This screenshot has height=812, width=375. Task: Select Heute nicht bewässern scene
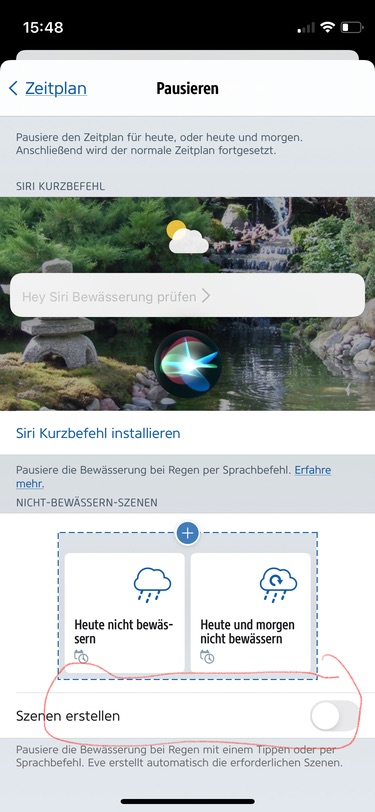[x=124, y=612]
